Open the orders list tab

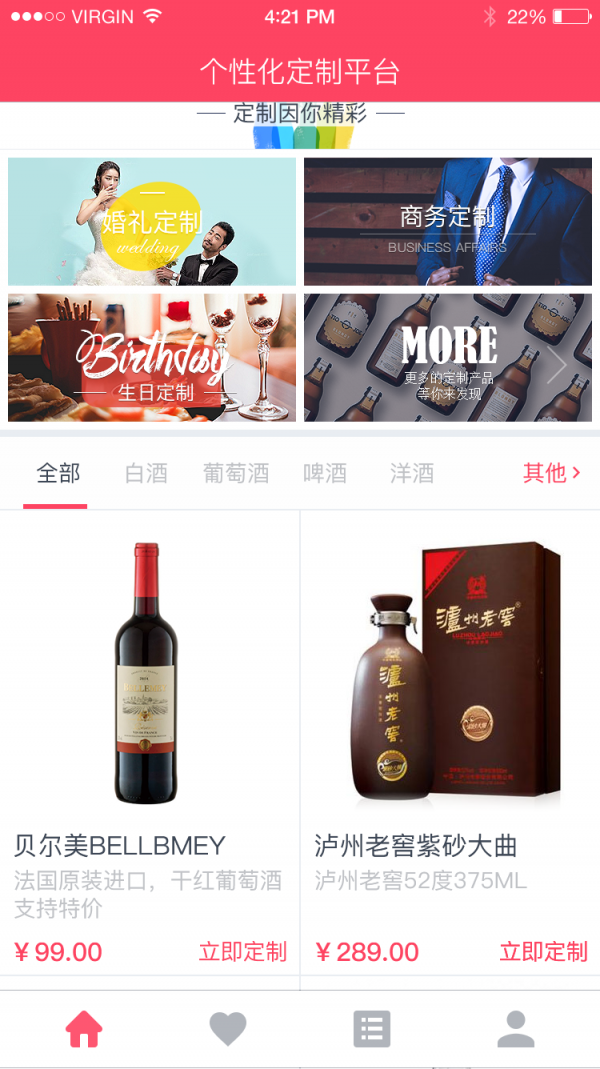(372, 1029)
